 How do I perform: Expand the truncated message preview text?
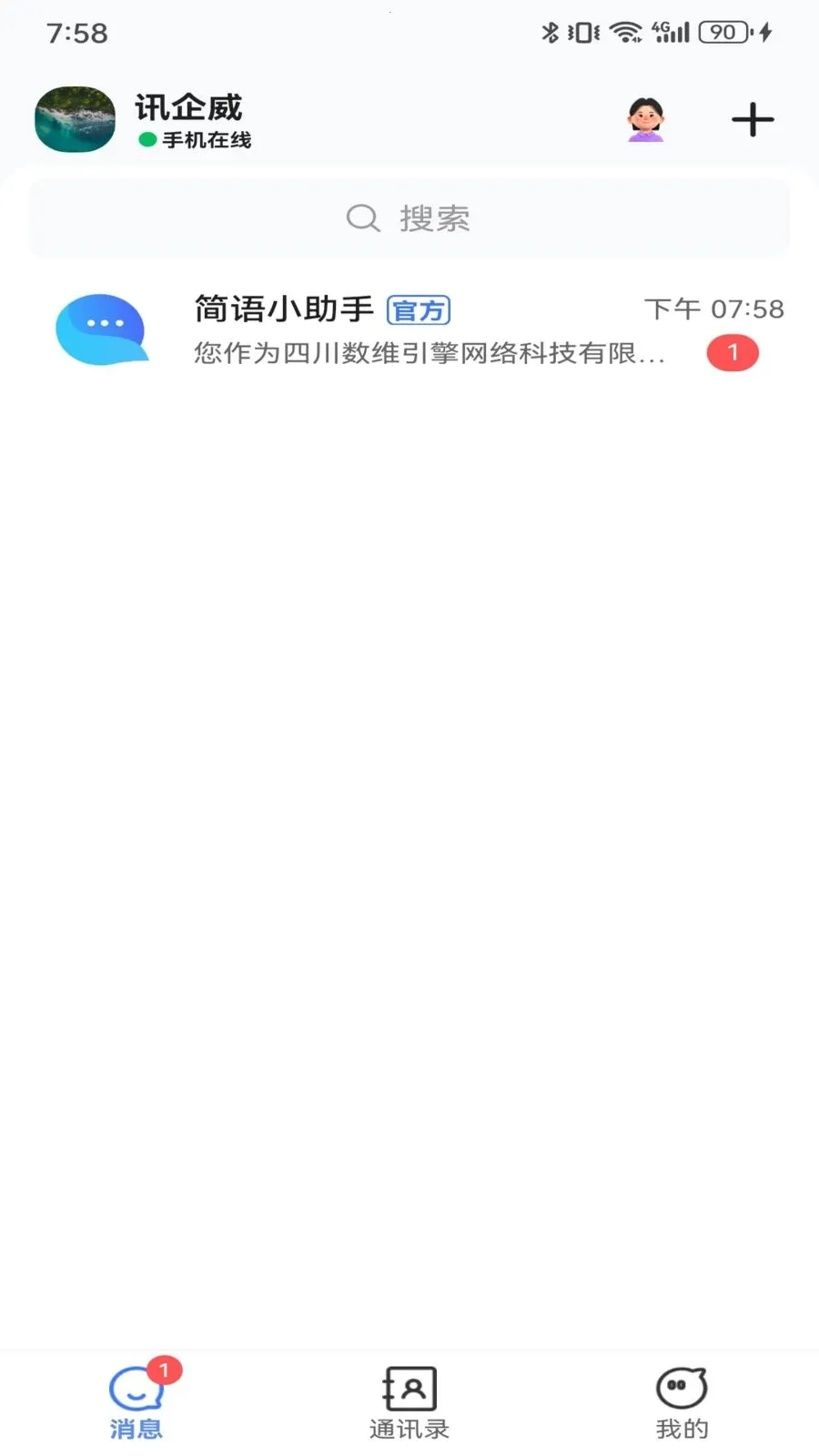[x=428, y=356]
